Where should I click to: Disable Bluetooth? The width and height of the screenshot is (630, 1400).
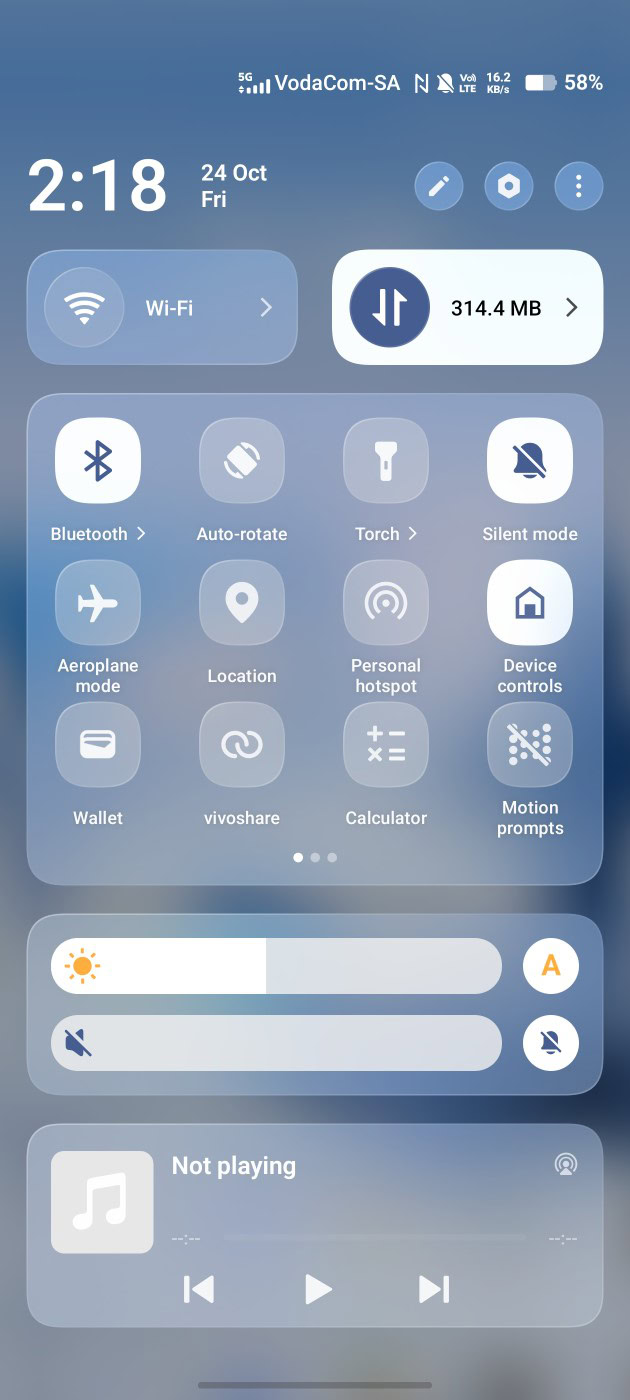(98, 461)
